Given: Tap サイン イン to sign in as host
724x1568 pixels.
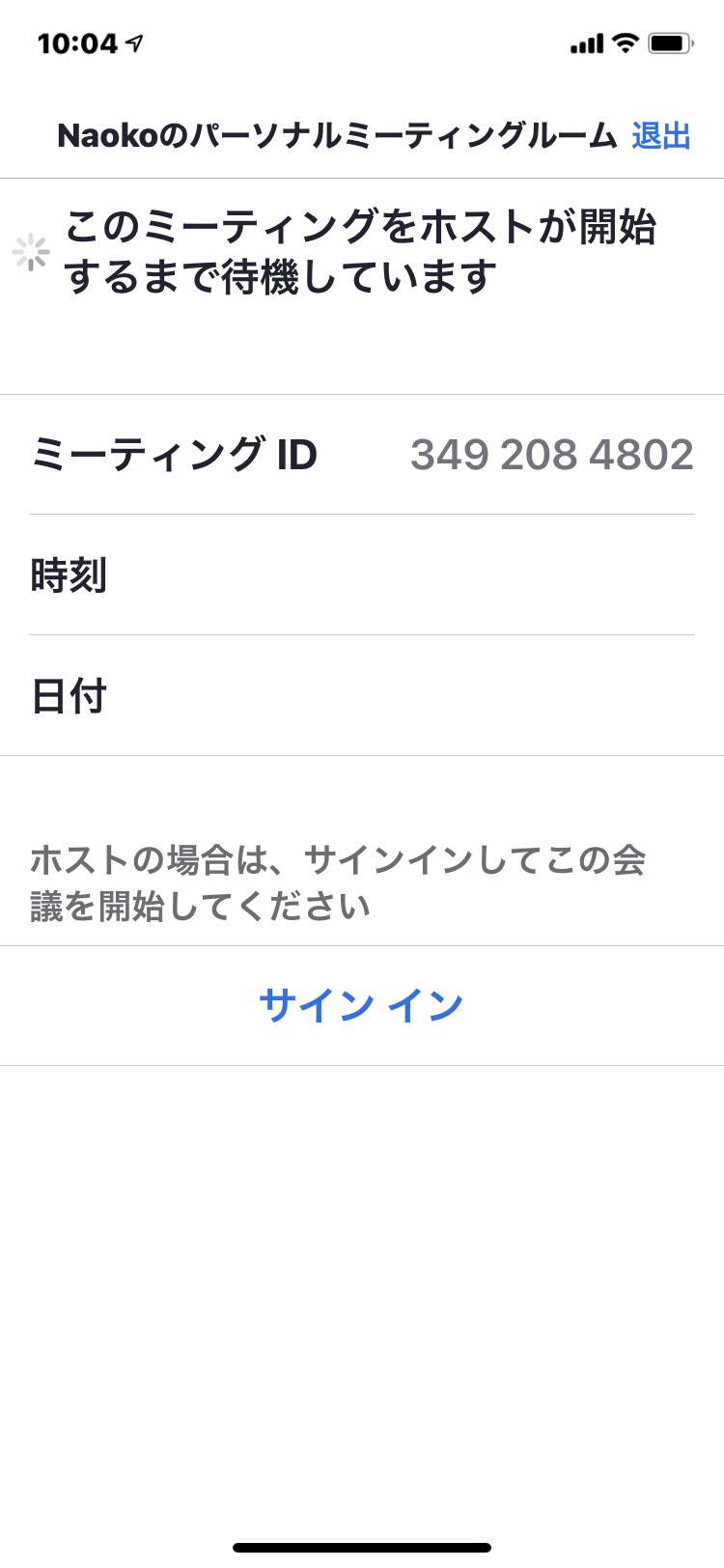Looking at the screenshot, I should [362, 1006].
